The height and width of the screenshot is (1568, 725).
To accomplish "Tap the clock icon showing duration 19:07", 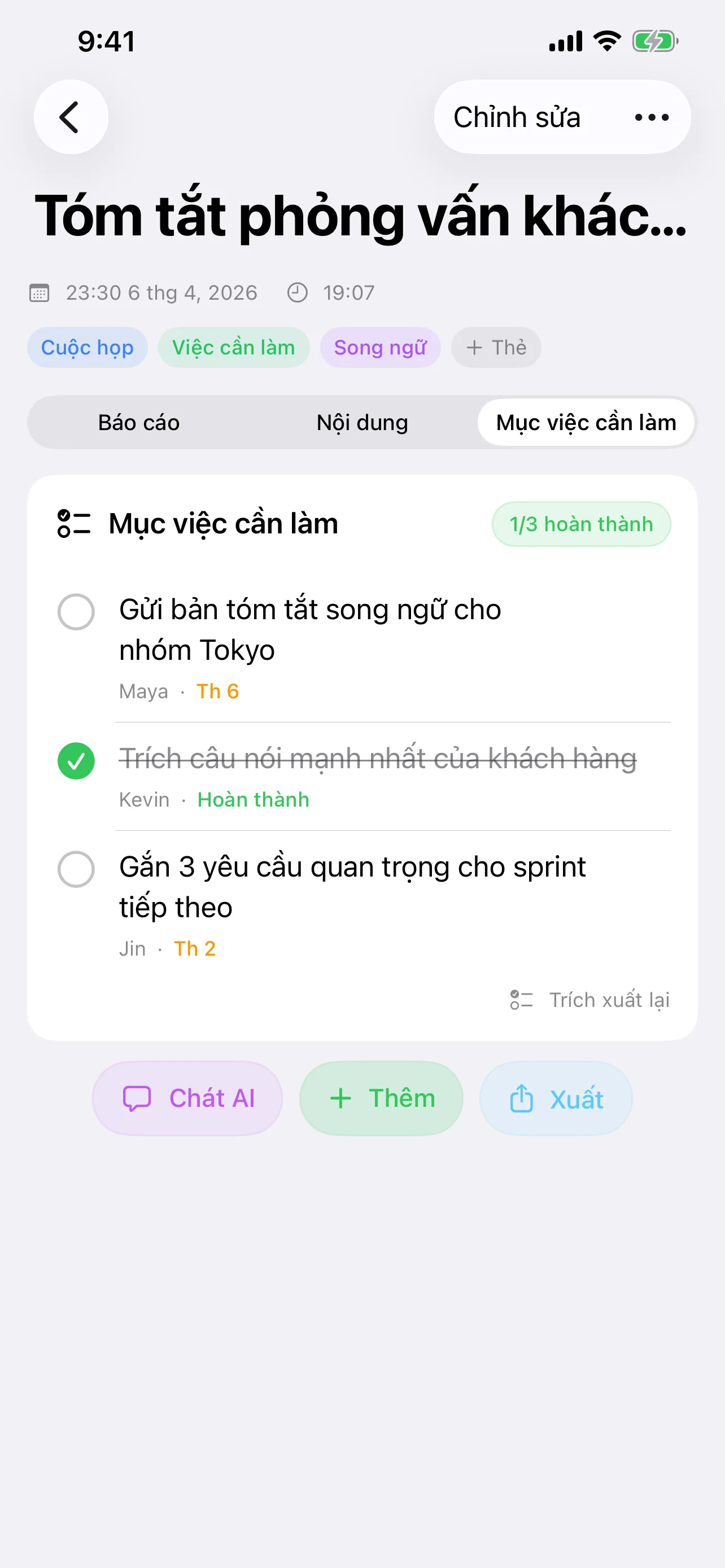I will tap(298, 292).
